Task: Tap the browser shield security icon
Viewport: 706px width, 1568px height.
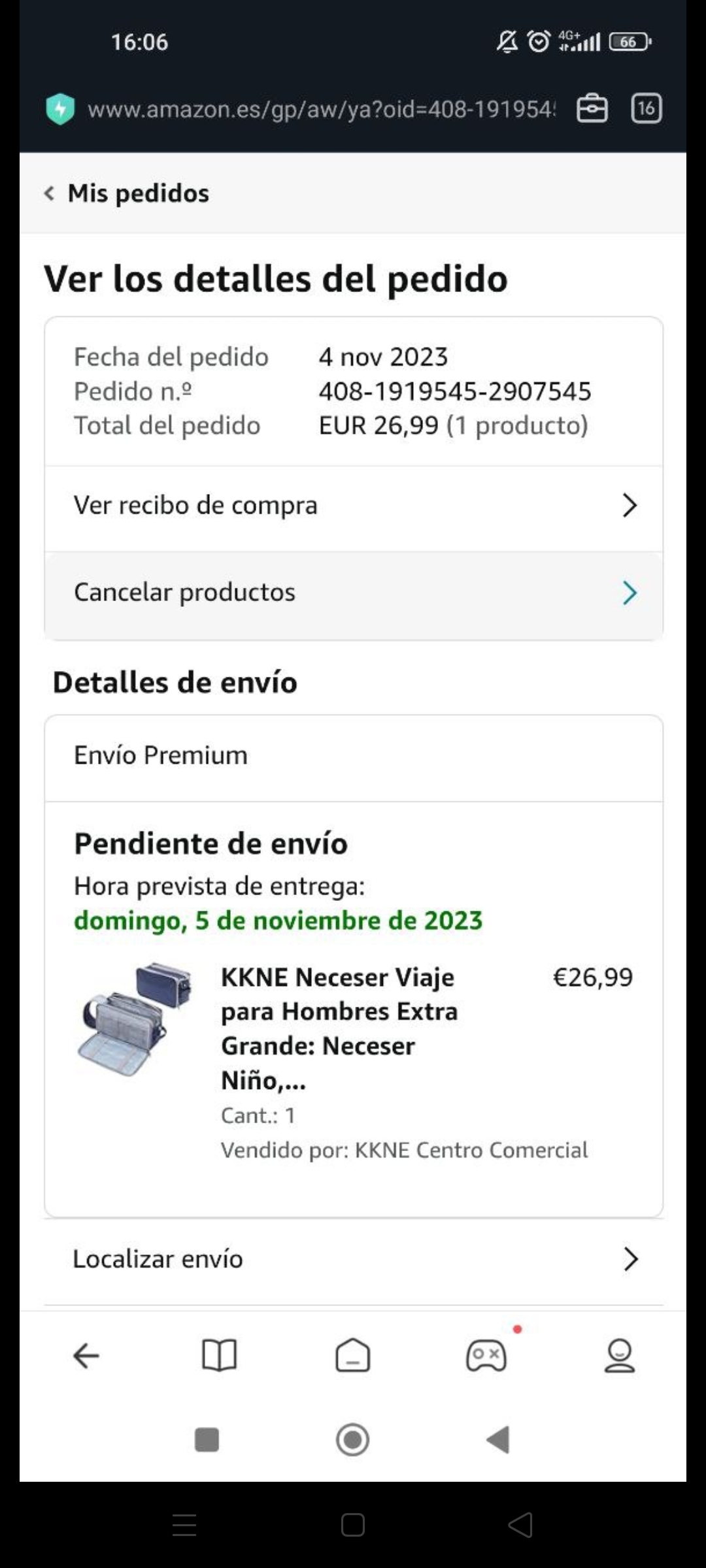Action: pos(60,109)
